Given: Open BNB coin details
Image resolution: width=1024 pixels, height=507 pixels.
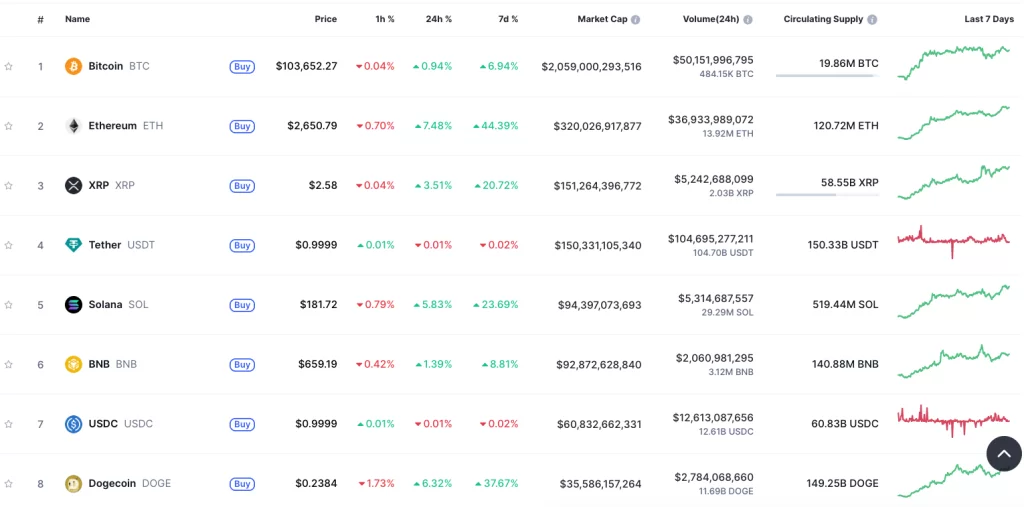Looking at the screenshot, I should (x=99, y=364).
